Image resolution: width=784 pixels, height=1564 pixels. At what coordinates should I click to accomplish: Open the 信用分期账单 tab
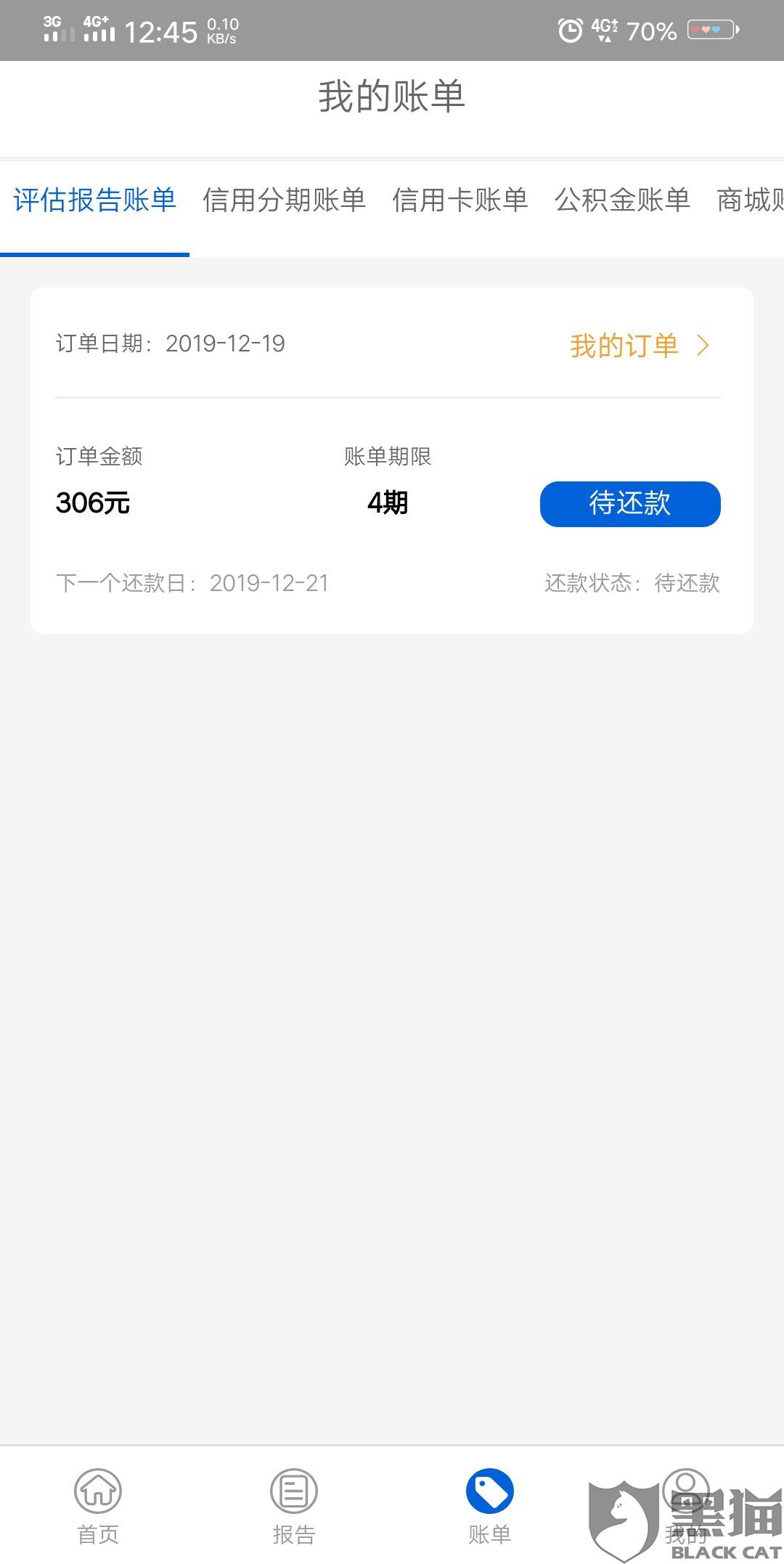284,201
